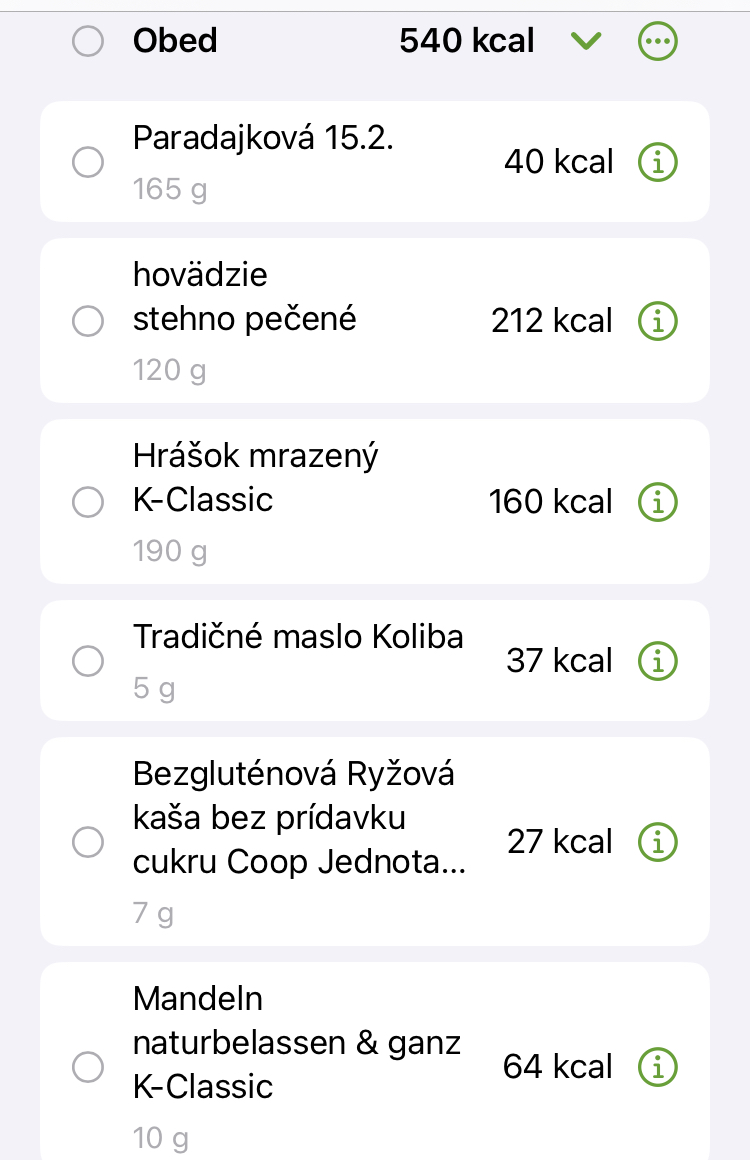Tap info icon for Hrášok mrazený K-Classic
Screen dimensions: 750x1160
click(657, 502)
